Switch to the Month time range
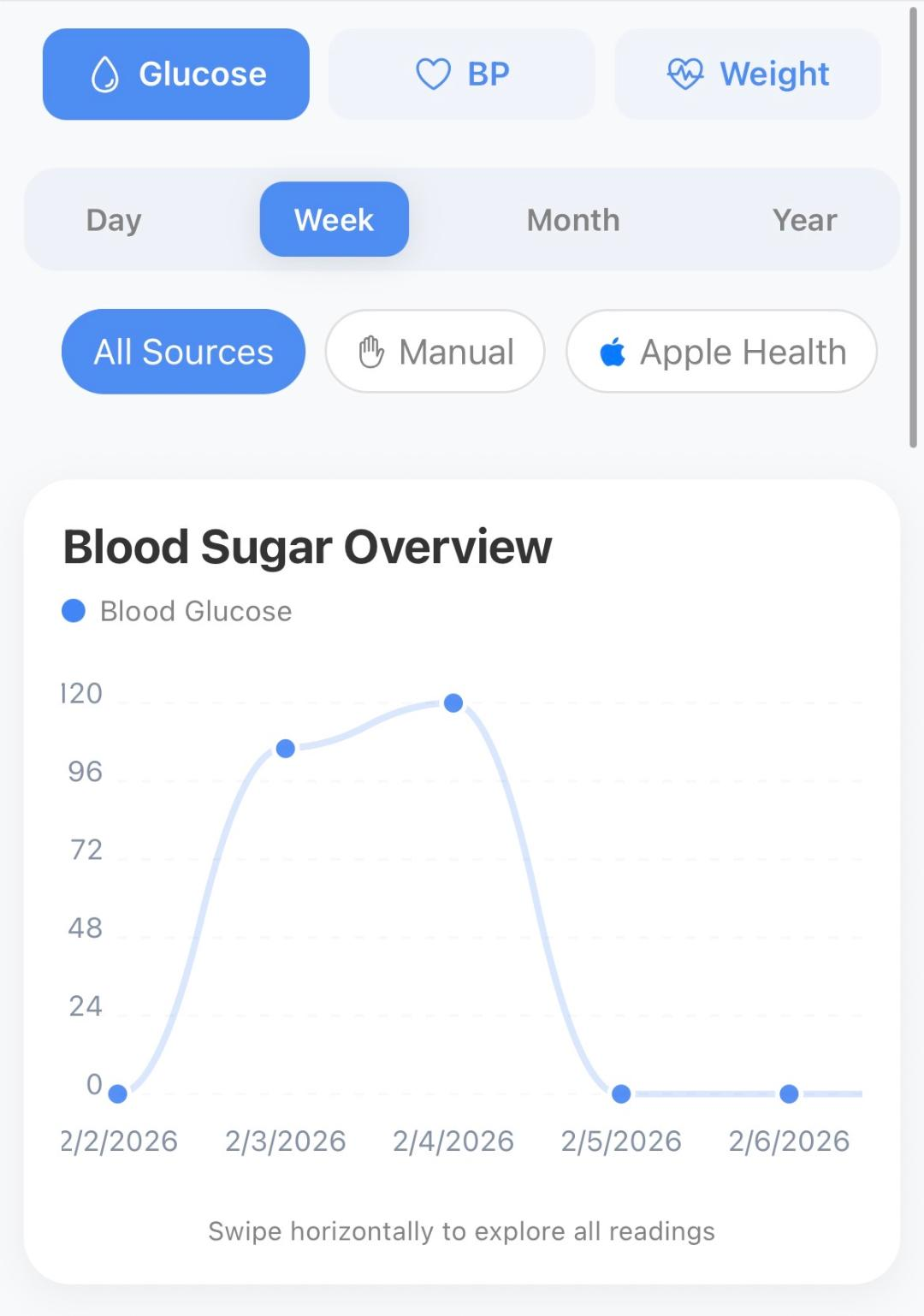 [x=572, y=219]
